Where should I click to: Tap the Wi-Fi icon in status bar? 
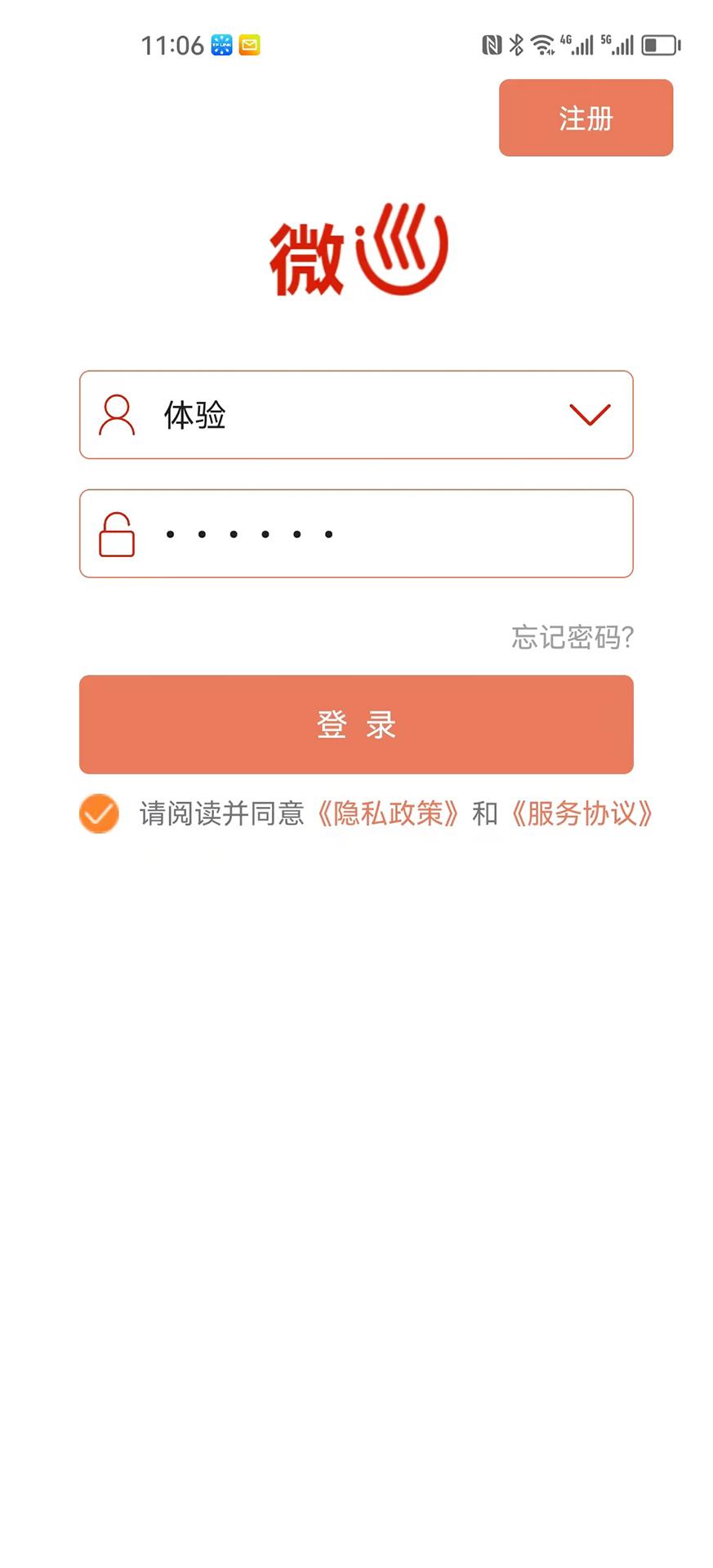pyautogui.click(x=541, y=46)
